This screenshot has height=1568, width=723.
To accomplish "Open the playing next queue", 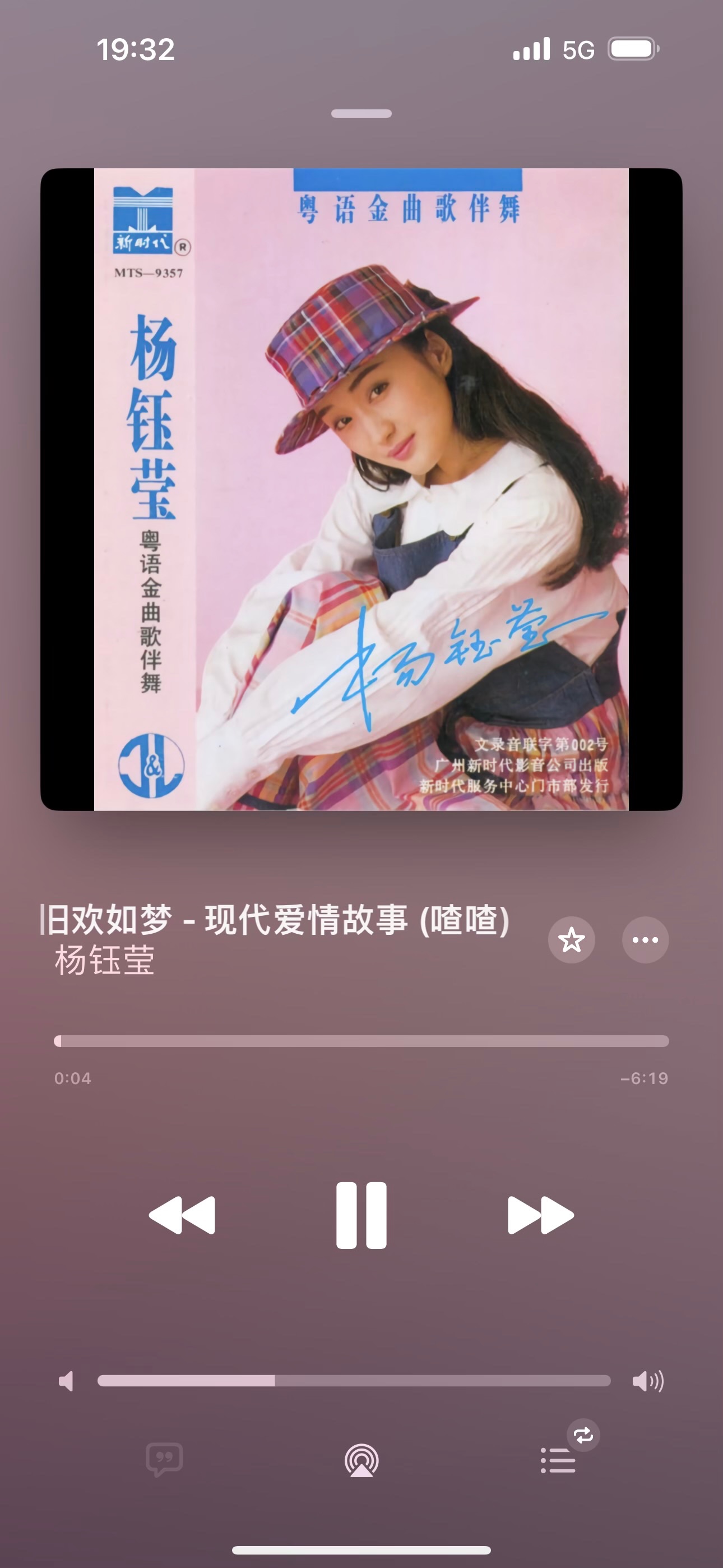I will 558,1460.
